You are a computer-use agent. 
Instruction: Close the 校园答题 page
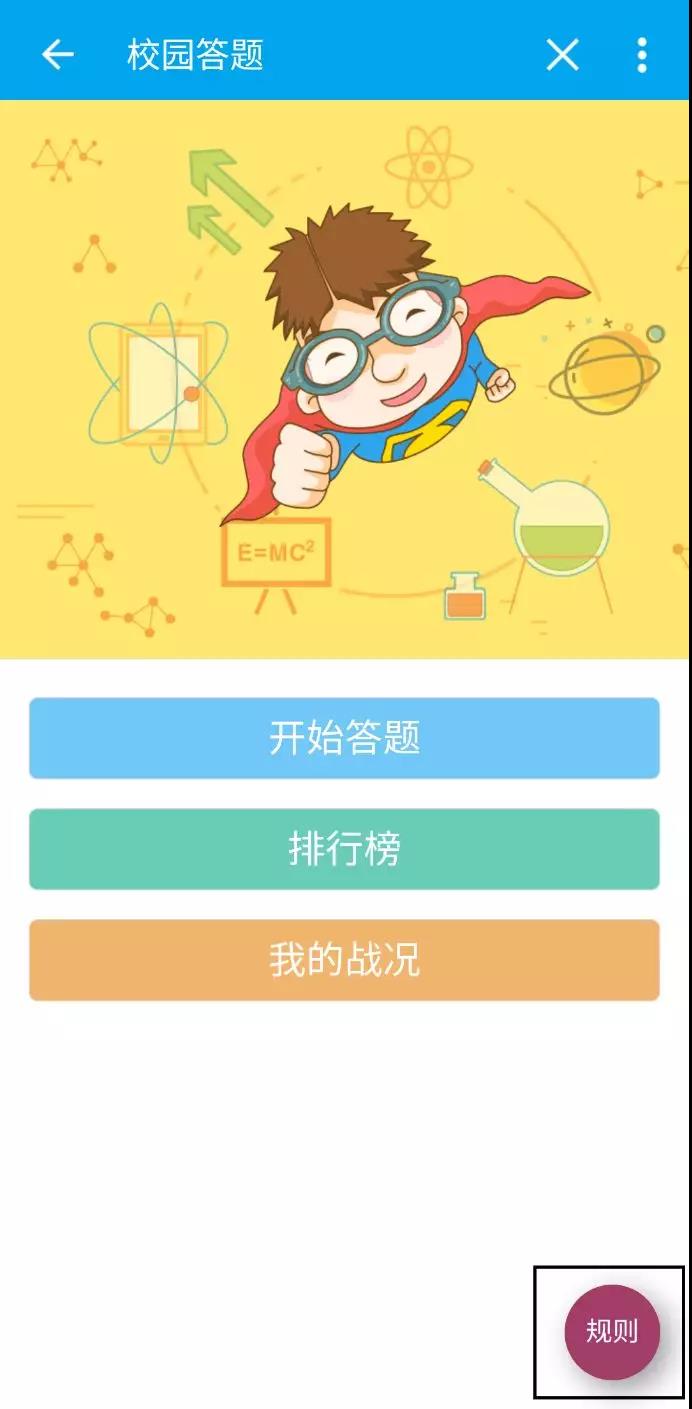(562, 55)
